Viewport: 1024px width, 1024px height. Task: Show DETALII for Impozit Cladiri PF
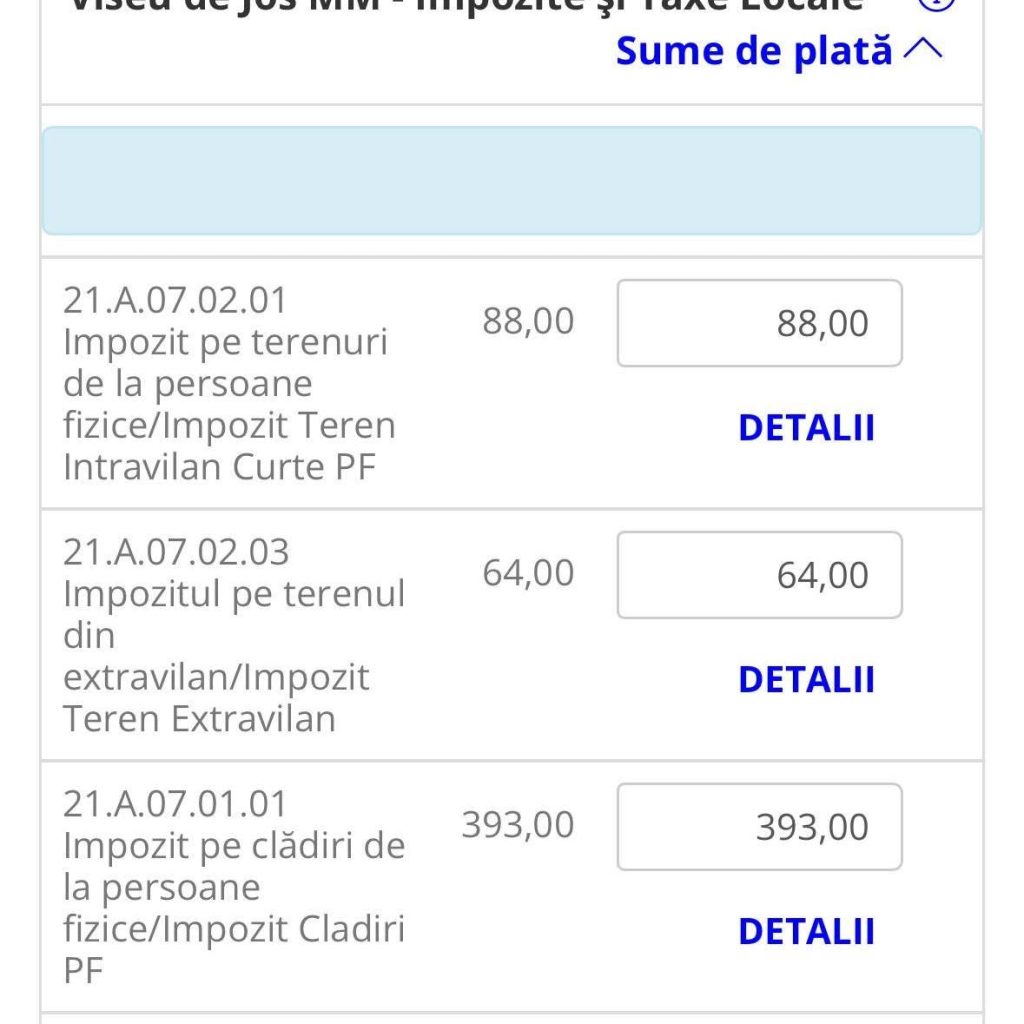click(806, 932)
